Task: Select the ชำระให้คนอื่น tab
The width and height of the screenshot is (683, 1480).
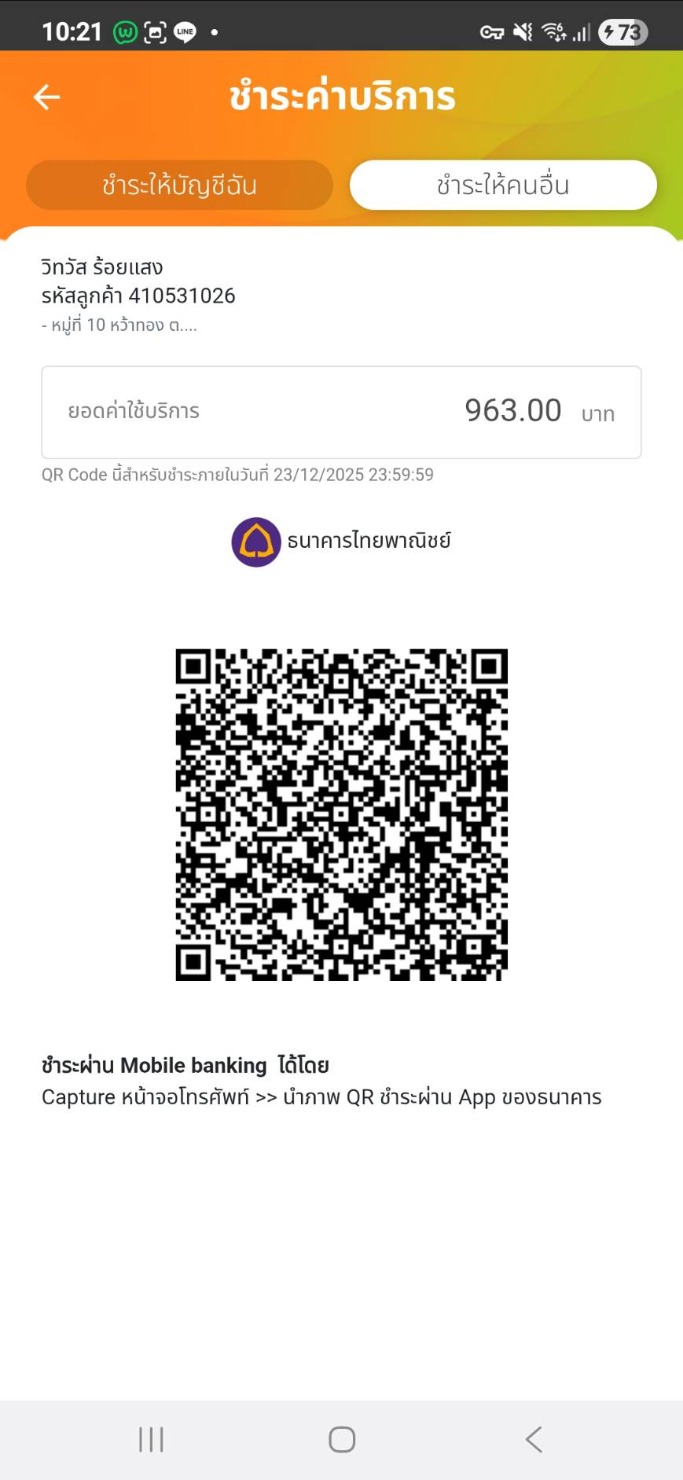Action: click(x=503, y=185)
